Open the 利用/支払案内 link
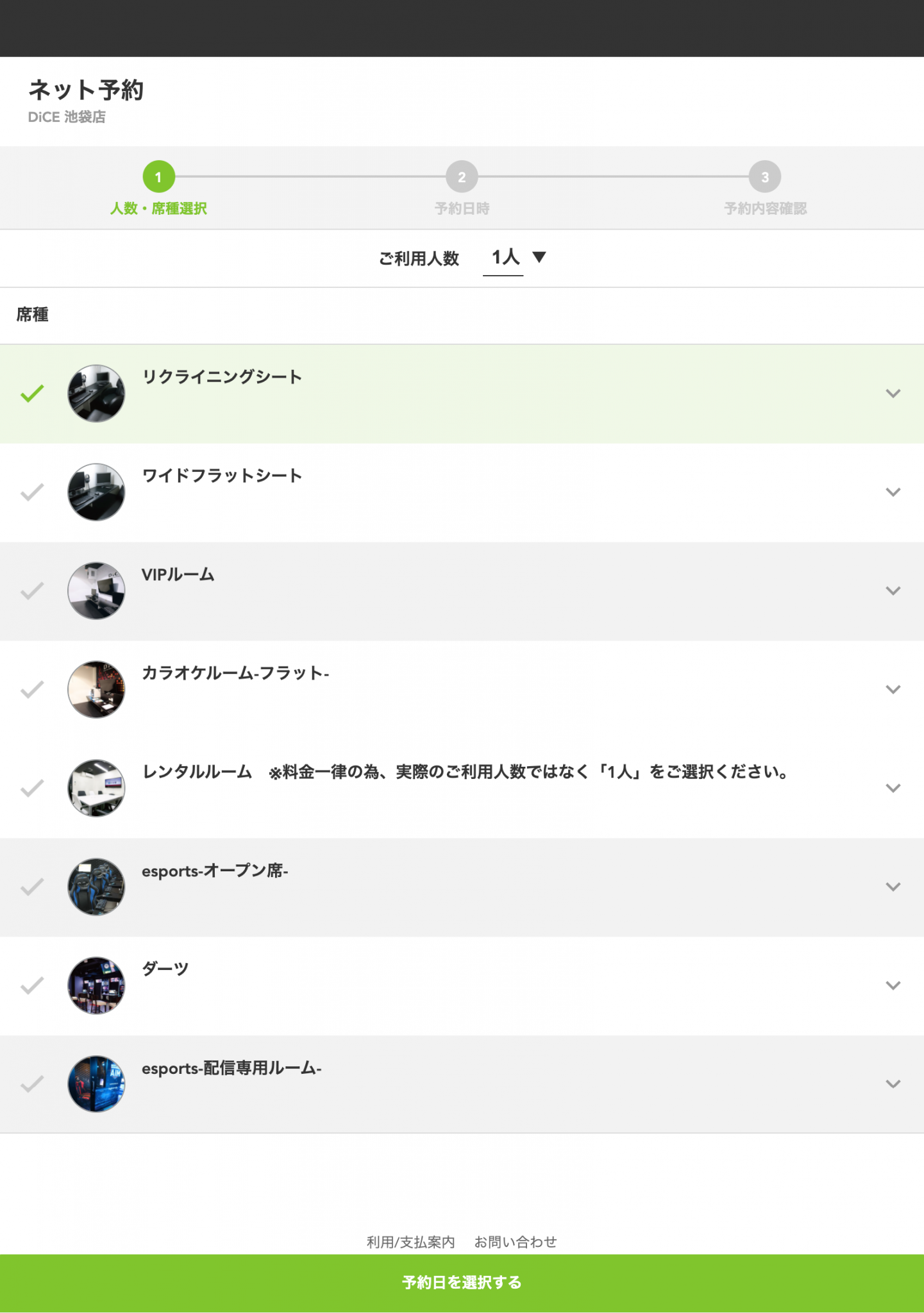 click(410, 1242)
